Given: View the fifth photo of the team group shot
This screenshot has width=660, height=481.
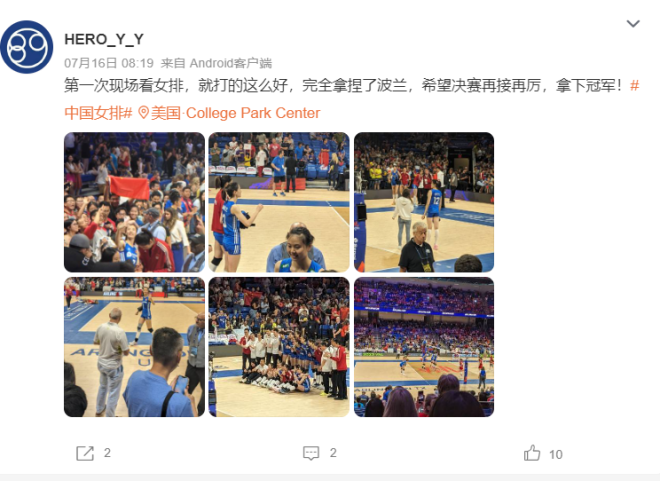Looking at the screenshot, I should pyautogui.click(x=279, y=347).
